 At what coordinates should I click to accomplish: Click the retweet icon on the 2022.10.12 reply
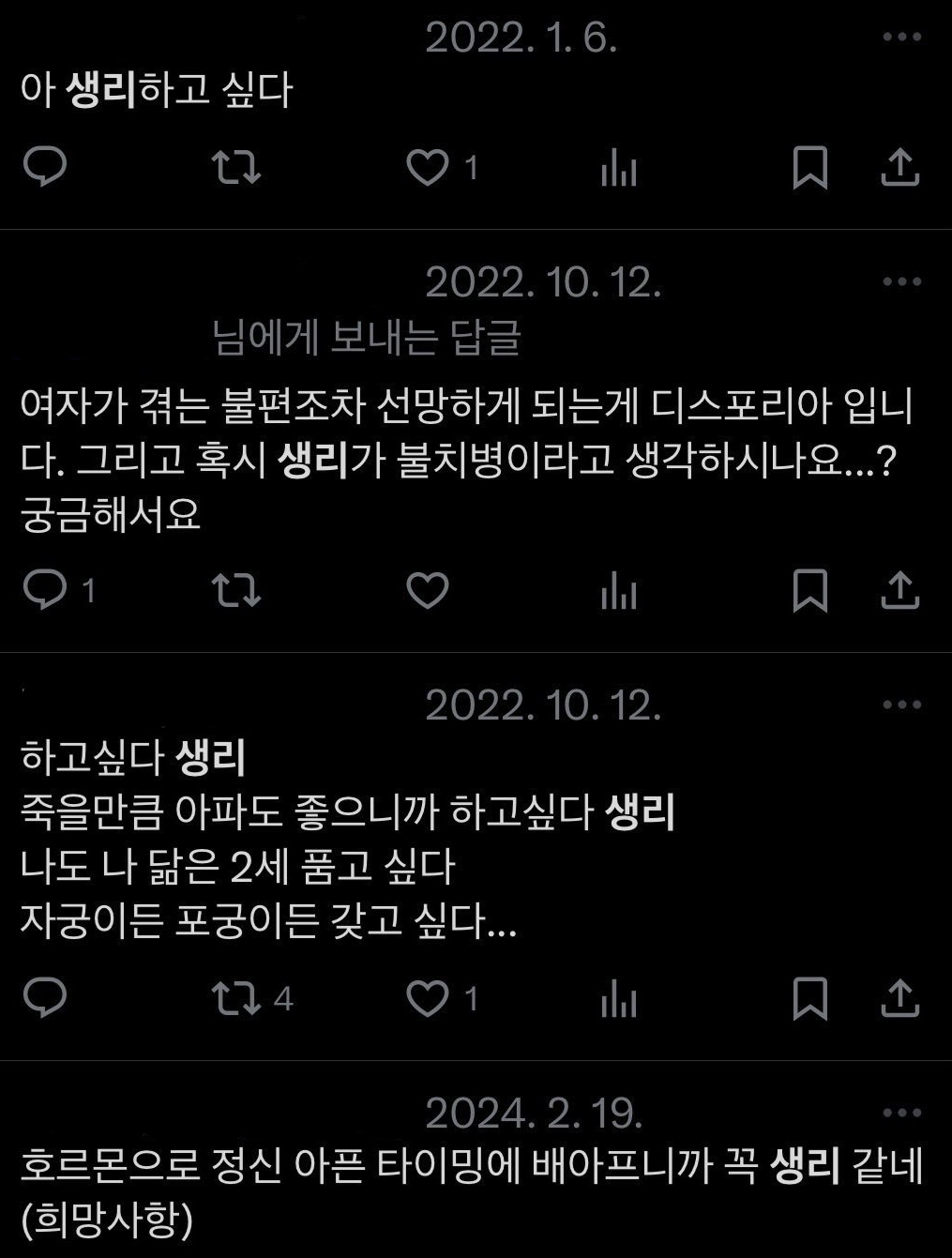tap(237, 591)
